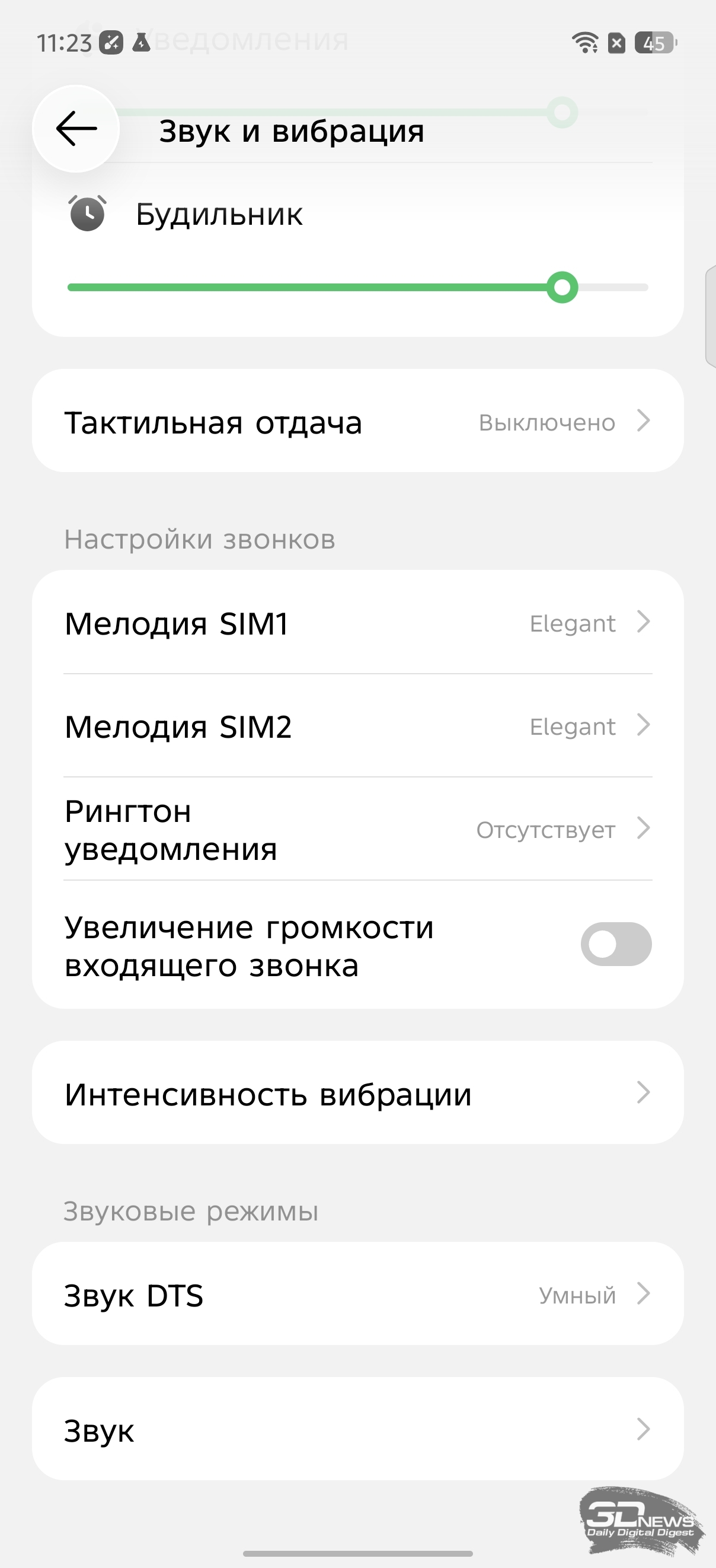Screen dimensions: 716x1568
Task: Enable Увеличение громкости входящего звонка
Action: [616, 944]
